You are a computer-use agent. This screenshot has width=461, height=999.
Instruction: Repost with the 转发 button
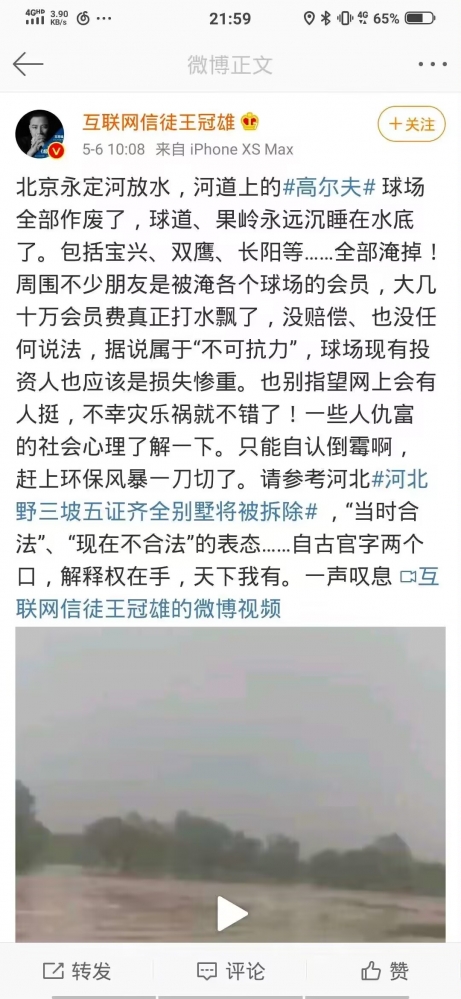(77, 970)
